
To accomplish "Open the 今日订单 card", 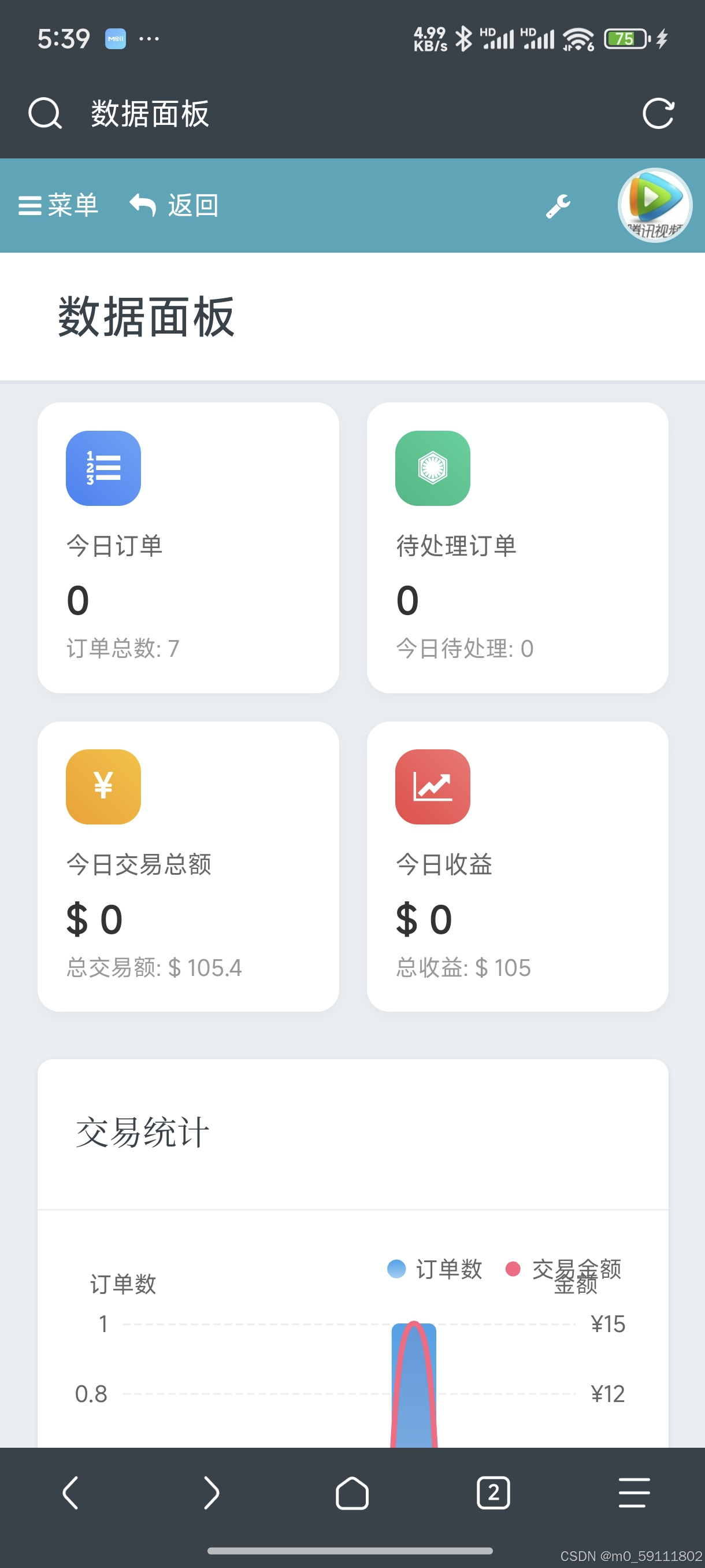I will (x=188, y=547).
